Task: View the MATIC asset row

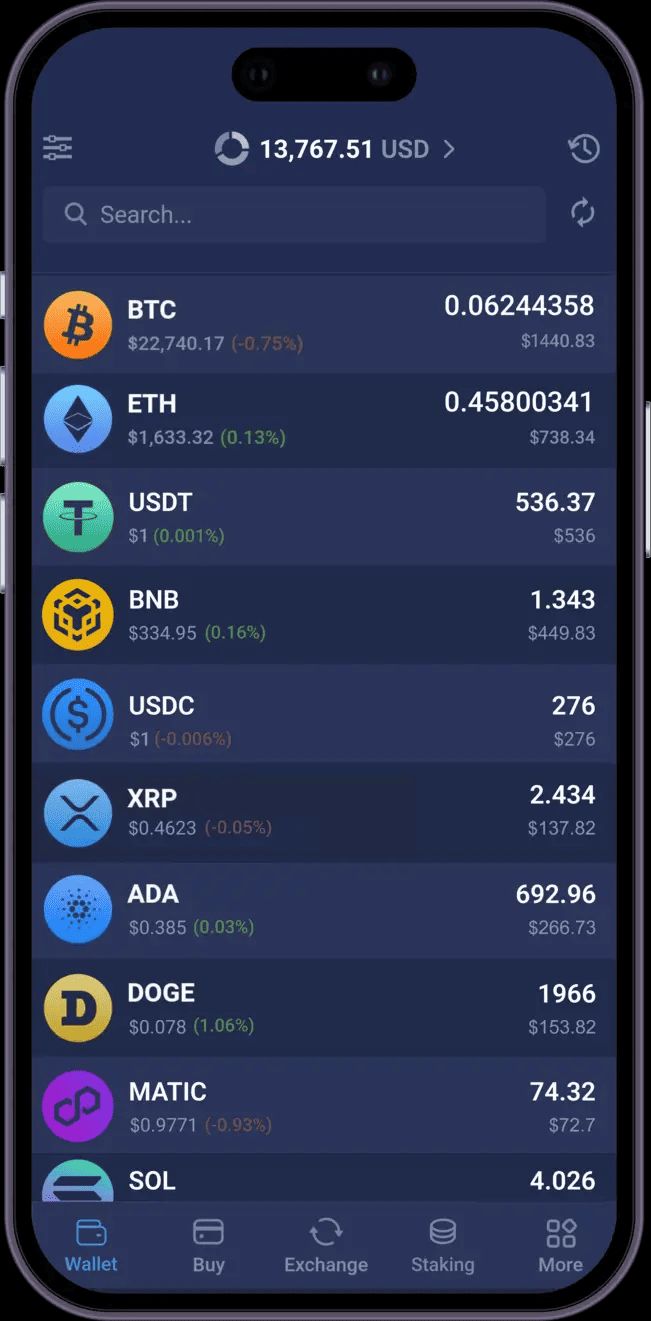Action: pyautogui.click(x=324, y=1105)
